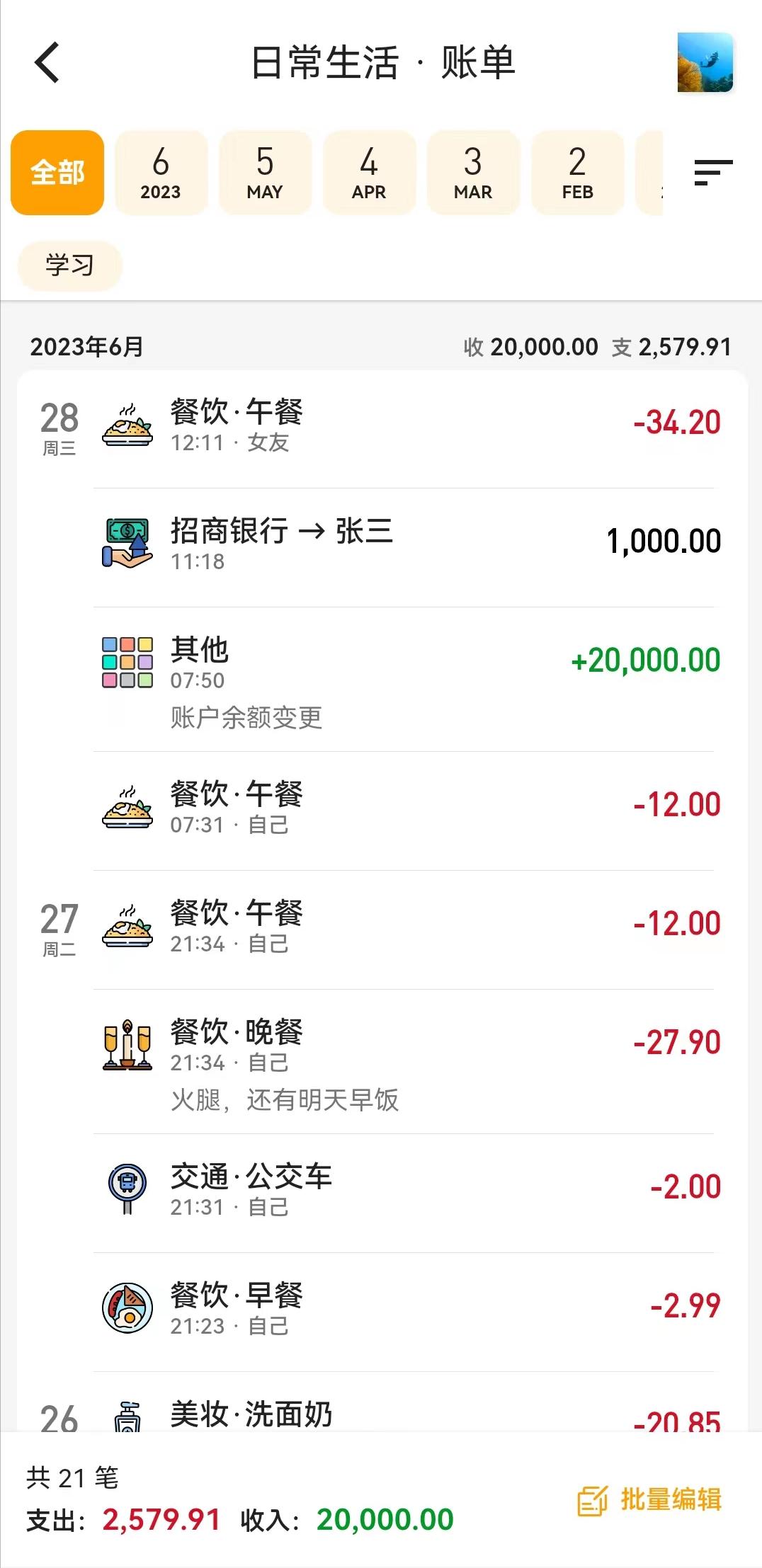Open the sort options icon at top right

click(713, 172)
